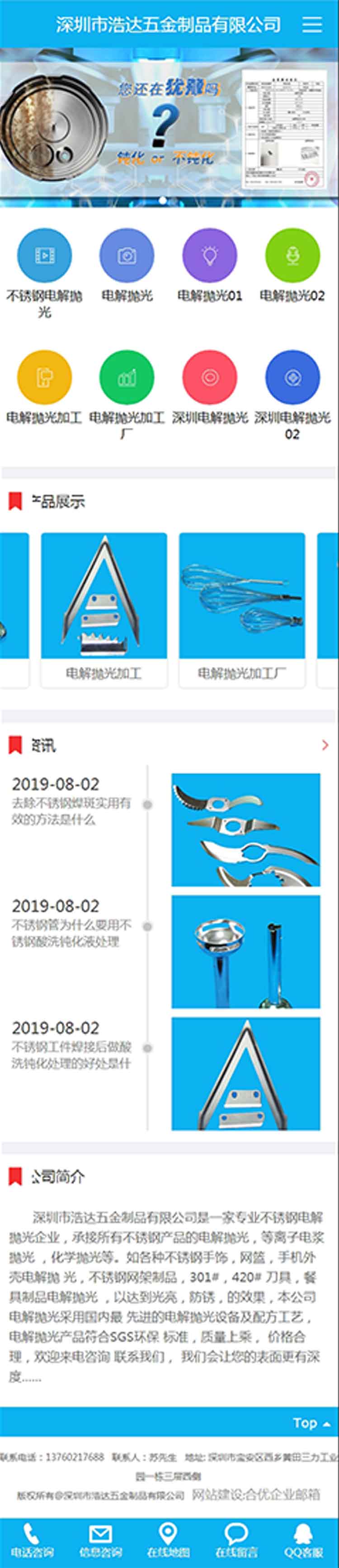
Task: Open 电解抛光01 category
Action: (x=209, y=256)
